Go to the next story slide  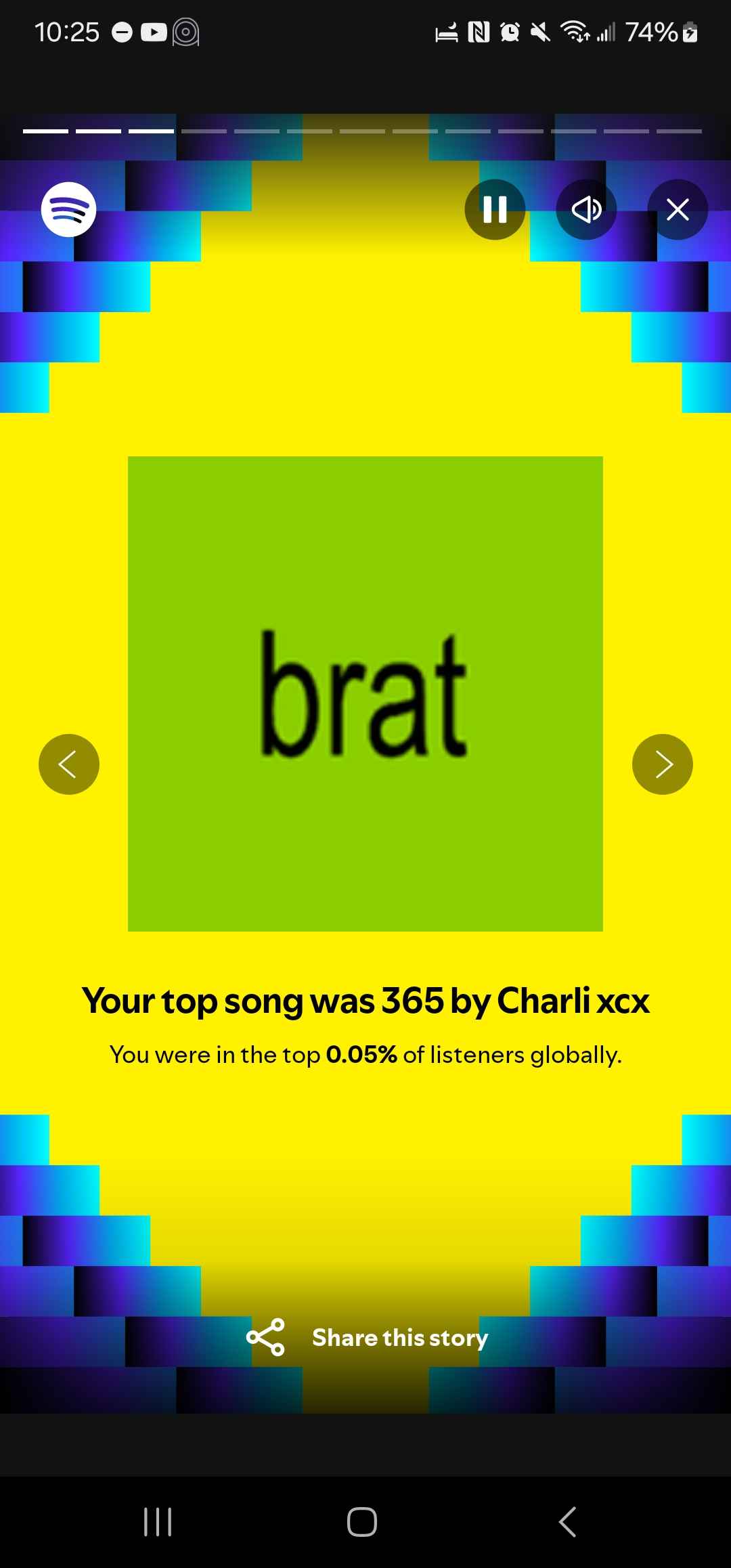pyautogui.click(x=662, y=764)
